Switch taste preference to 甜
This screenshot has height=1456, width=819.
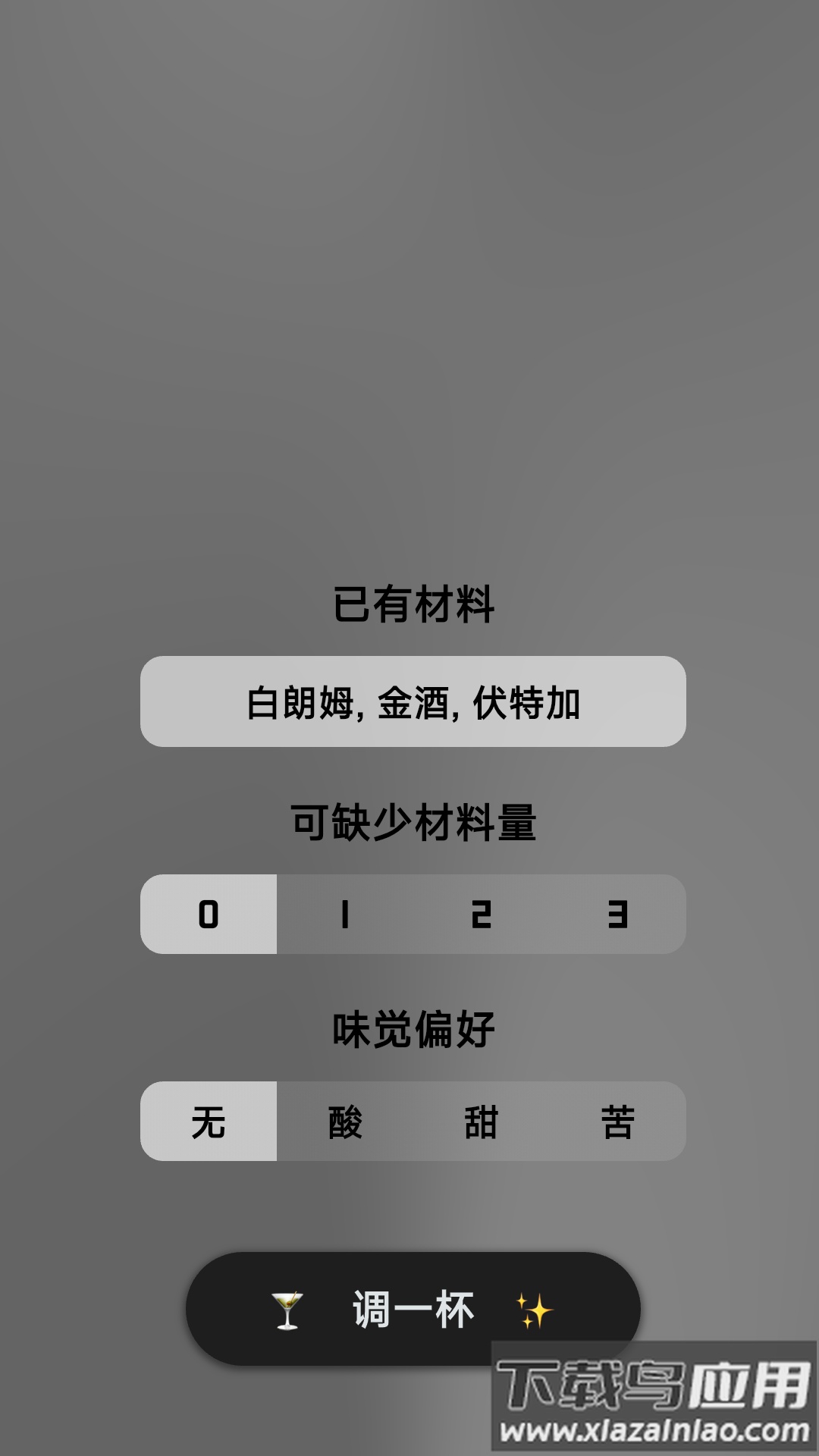pos(480,1122)
